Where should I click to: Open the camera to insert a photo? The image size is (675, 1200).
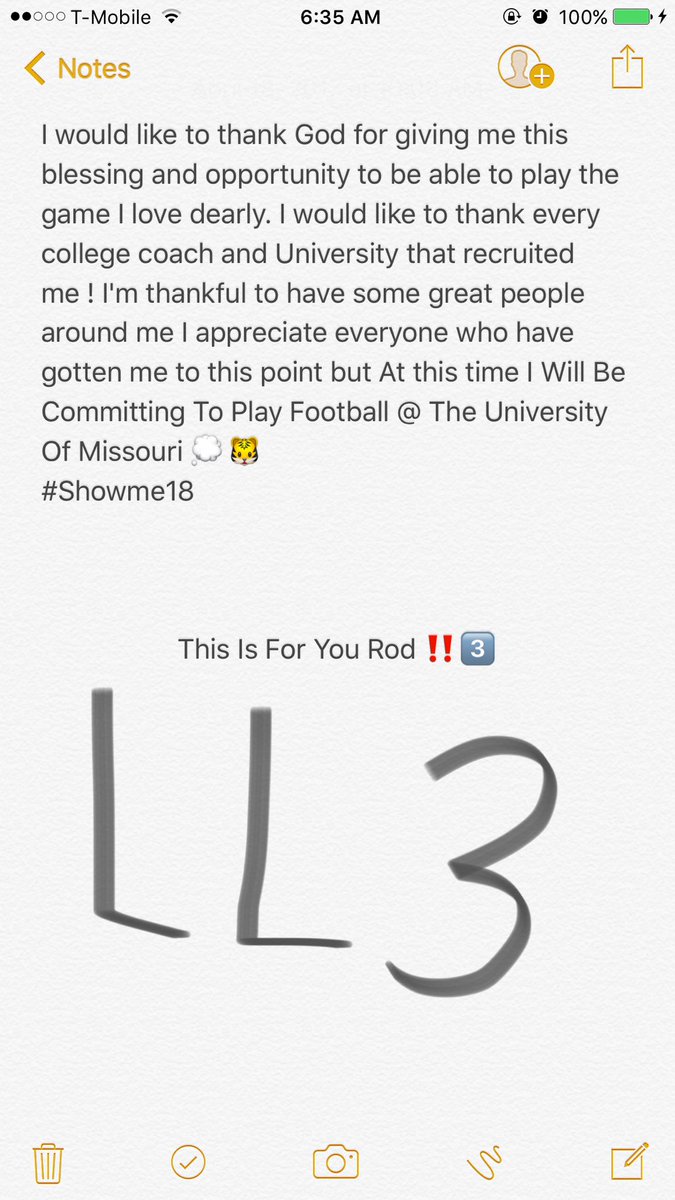[x=336, y=1162]
